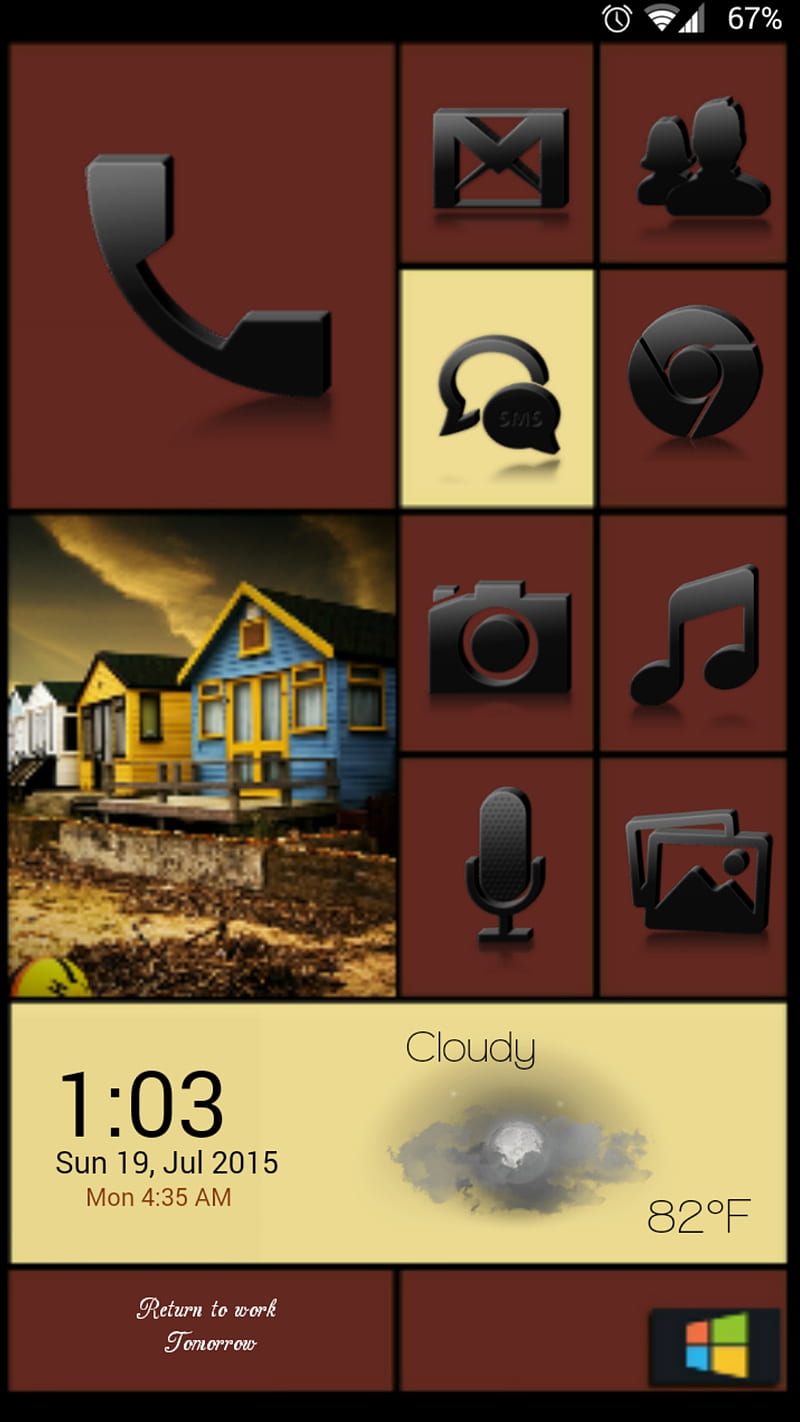The image size is (800, 1422).
Task: Open the photo gallery tile
Action: 693,877
